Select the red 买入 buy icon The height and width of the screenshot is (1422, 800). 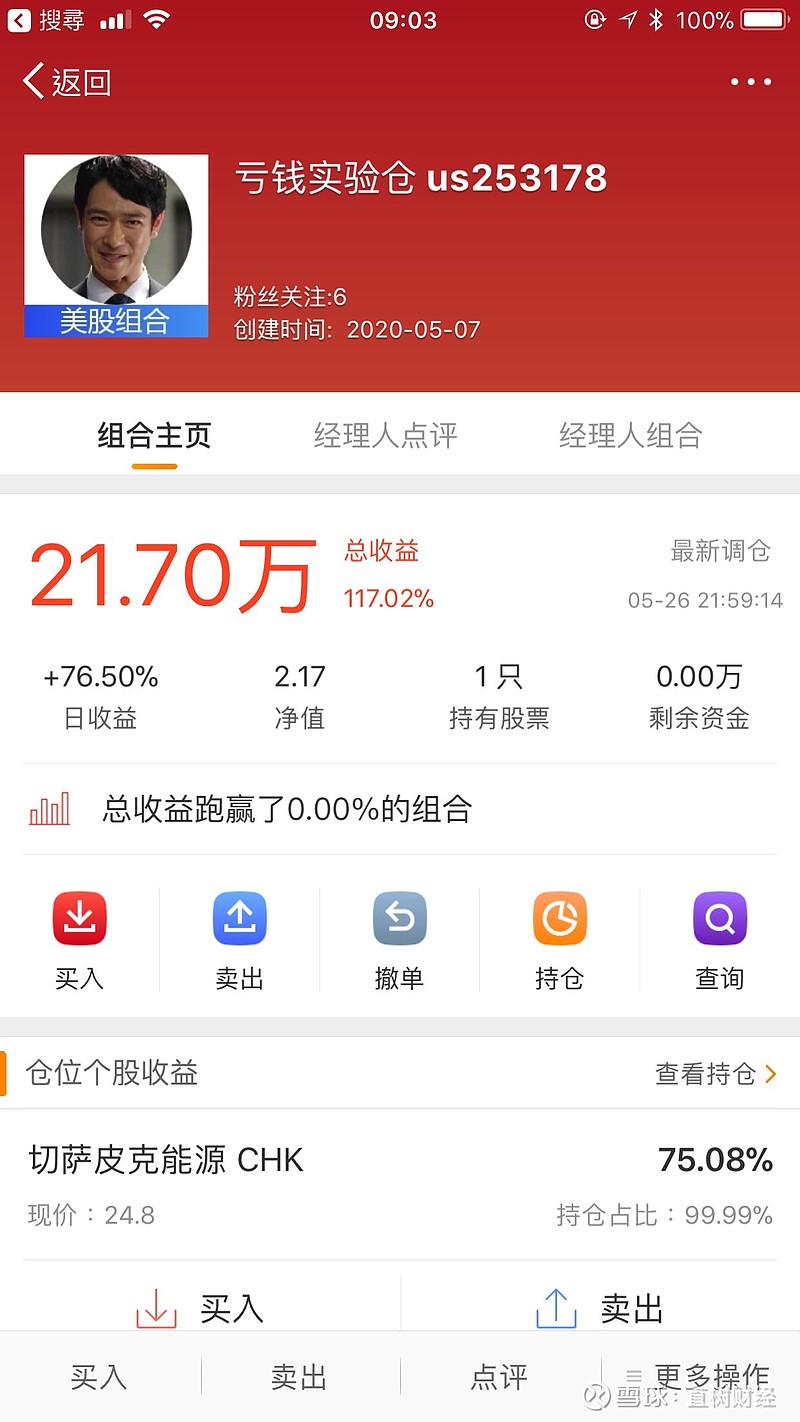(79, 918)
